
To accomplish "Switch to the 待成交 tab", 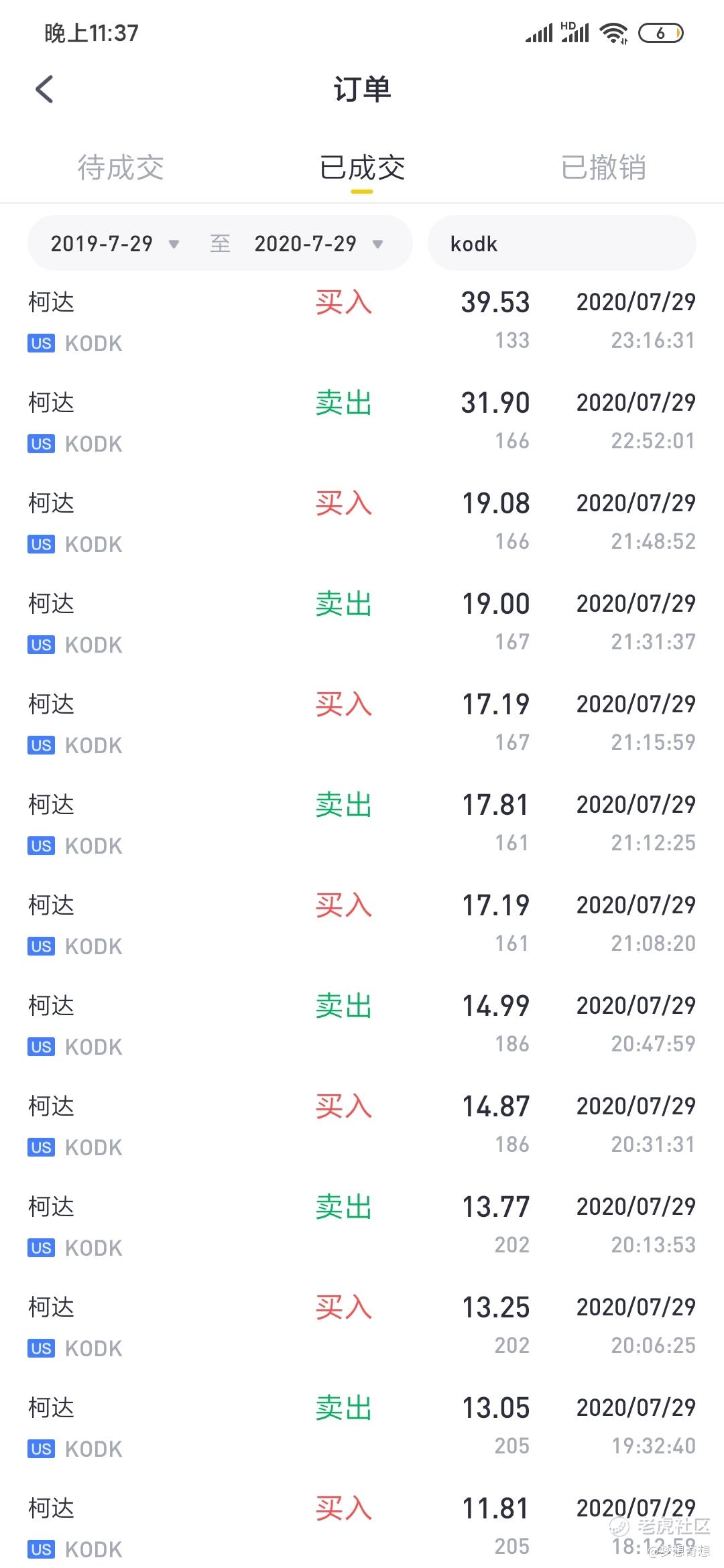I will (121, 168).
